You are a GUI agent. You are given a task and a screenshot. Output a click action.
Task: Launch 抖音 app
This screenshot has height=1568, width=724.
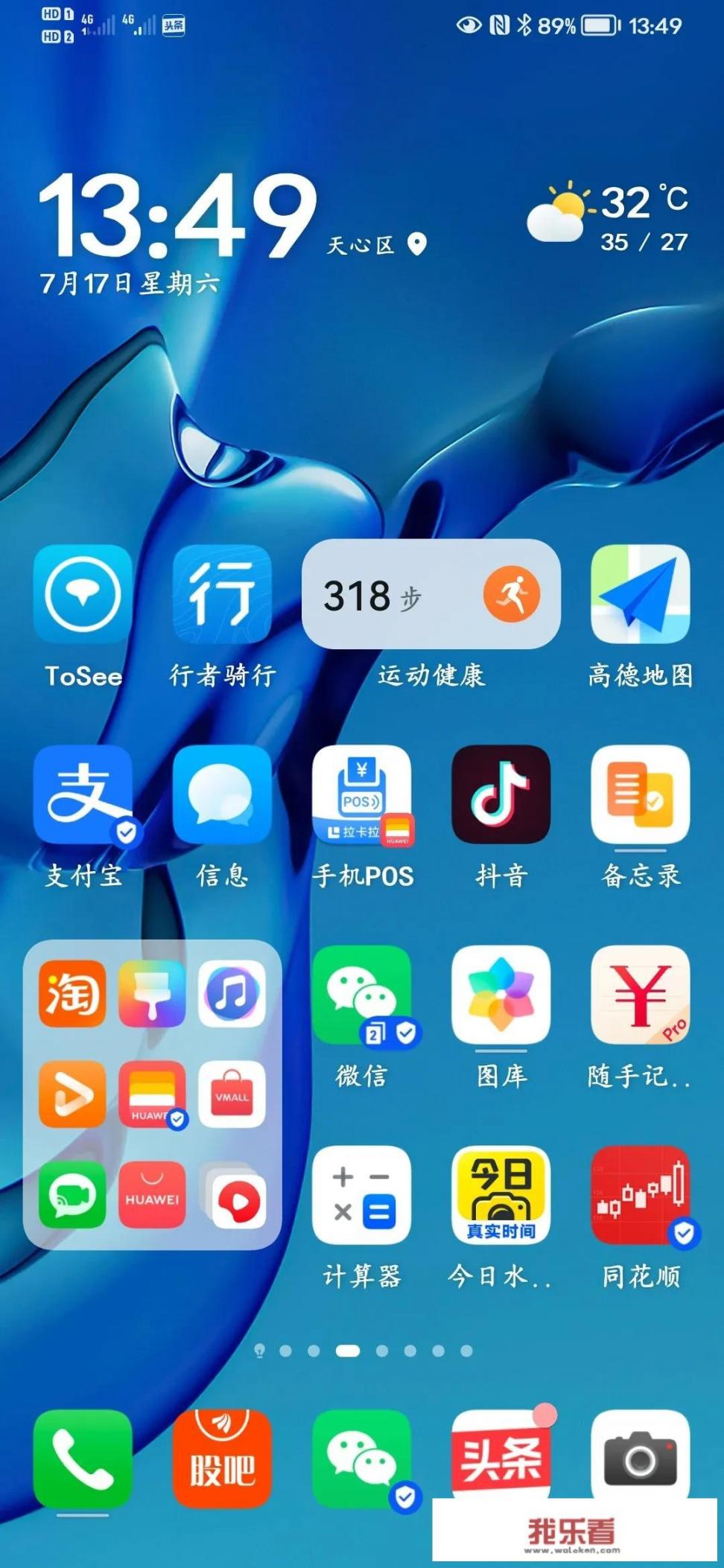click(x=501, y=794)
